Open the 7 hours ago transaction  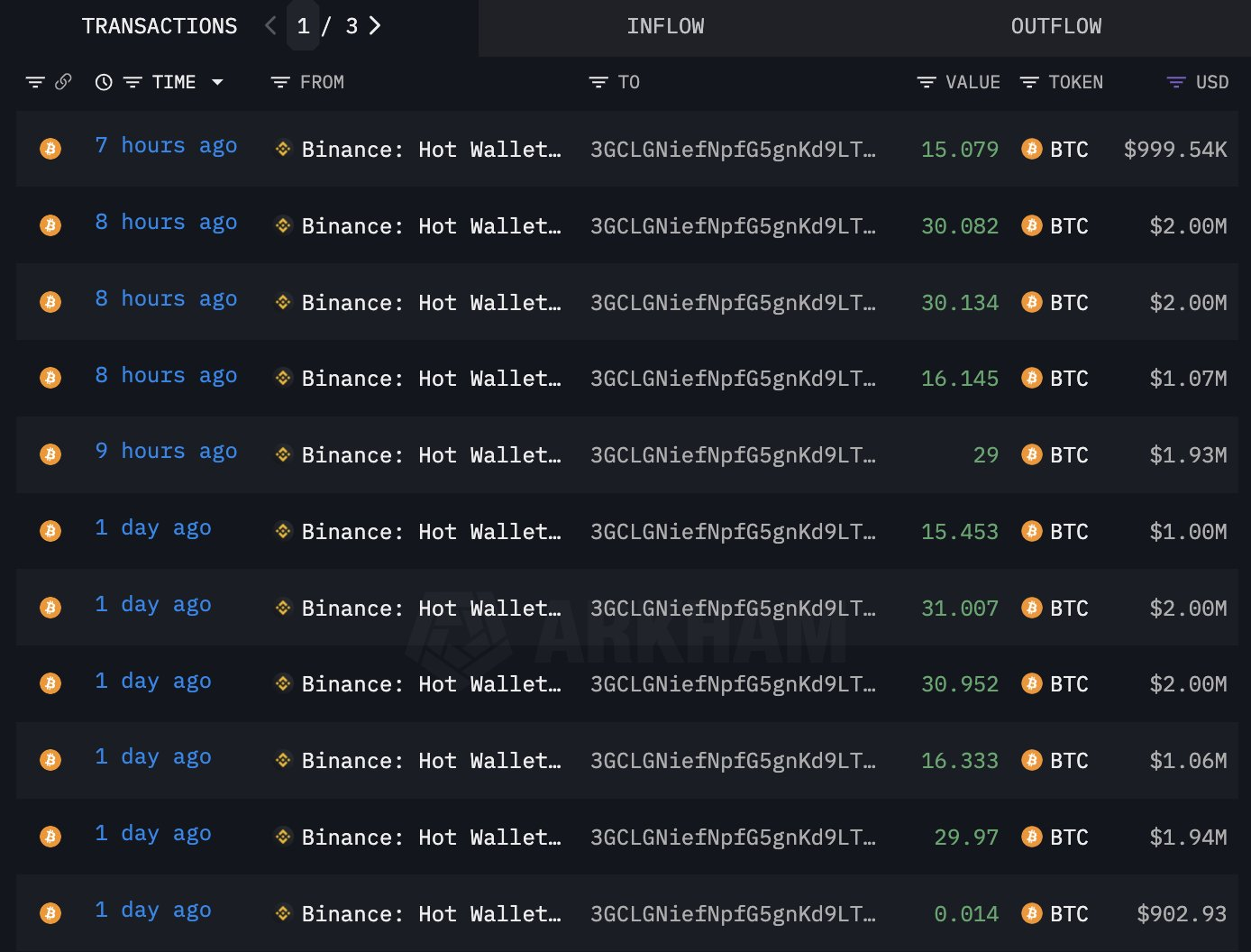(166, 146)
